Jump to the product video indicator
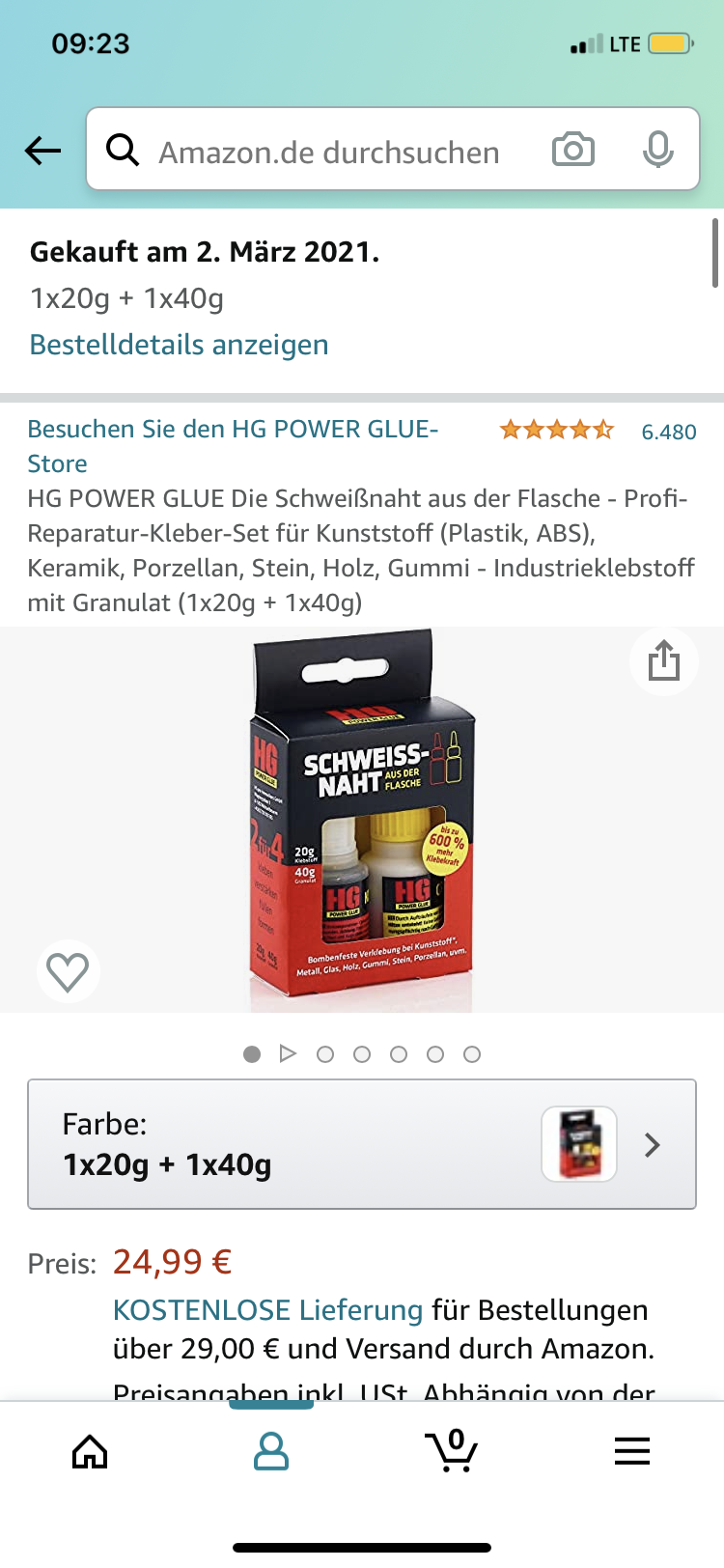724x1568 pixels. click(288, 1053)
